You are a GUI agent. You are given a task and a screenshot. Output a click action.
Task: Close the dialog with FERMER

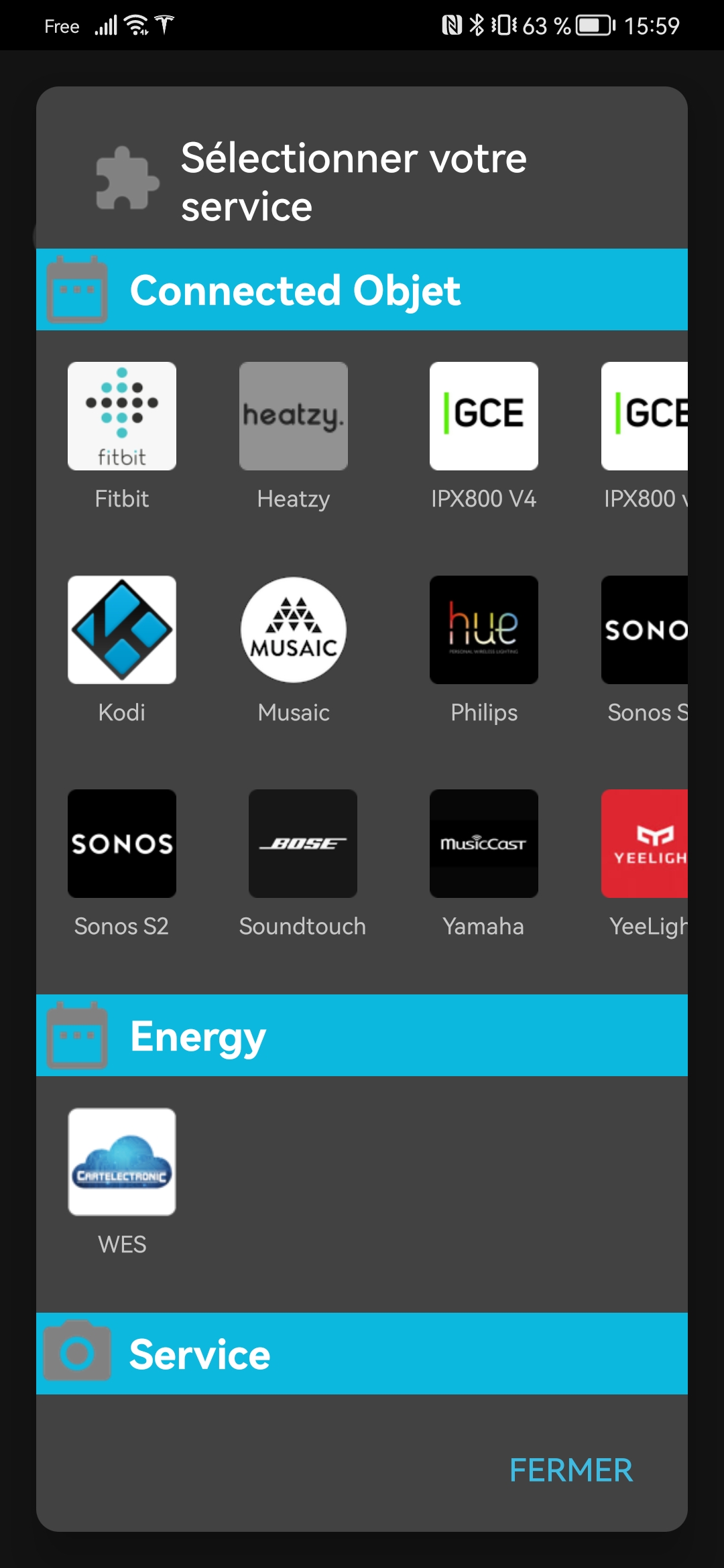click(x=570, y=1470)
